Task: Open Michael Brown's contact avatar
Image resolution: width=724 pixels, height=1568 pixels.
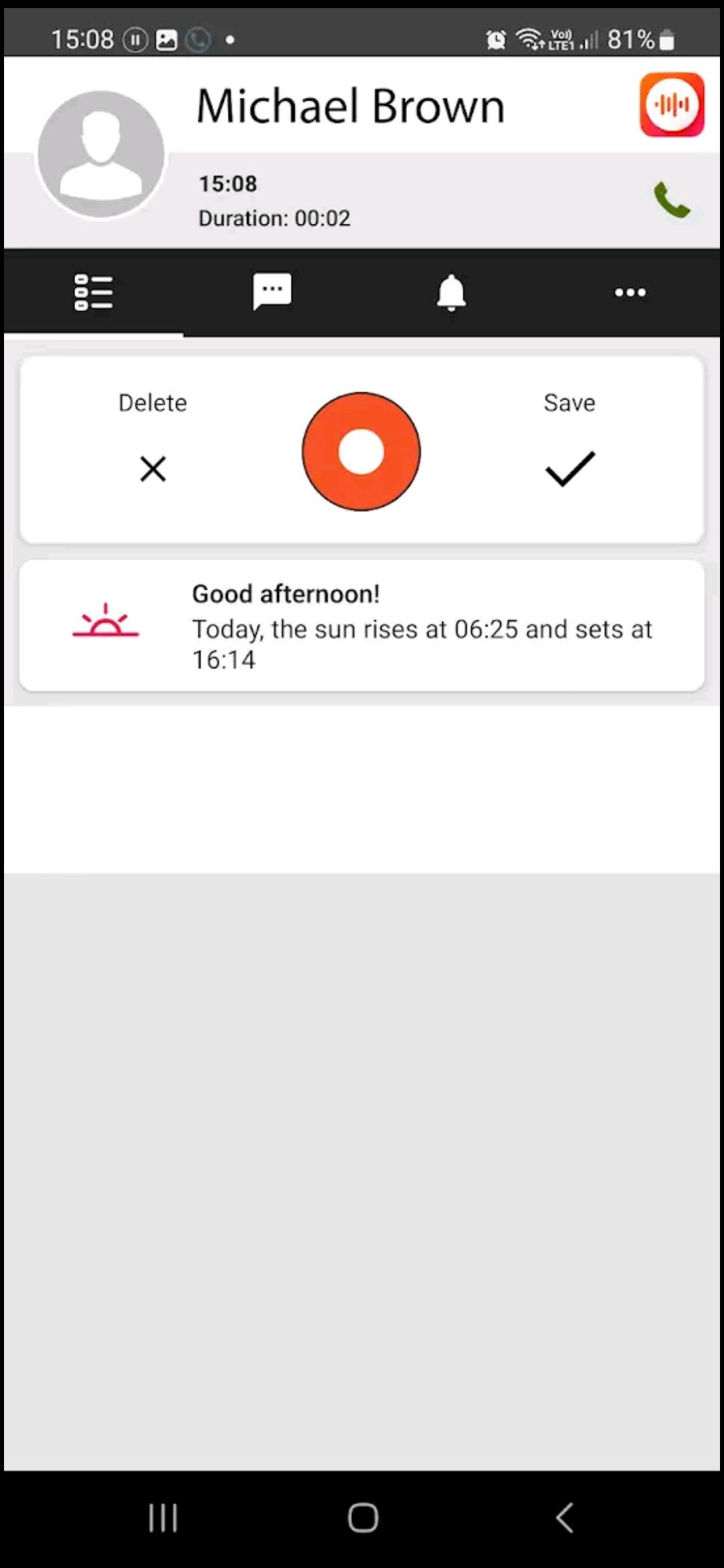Action: click(x=101, y=155)
